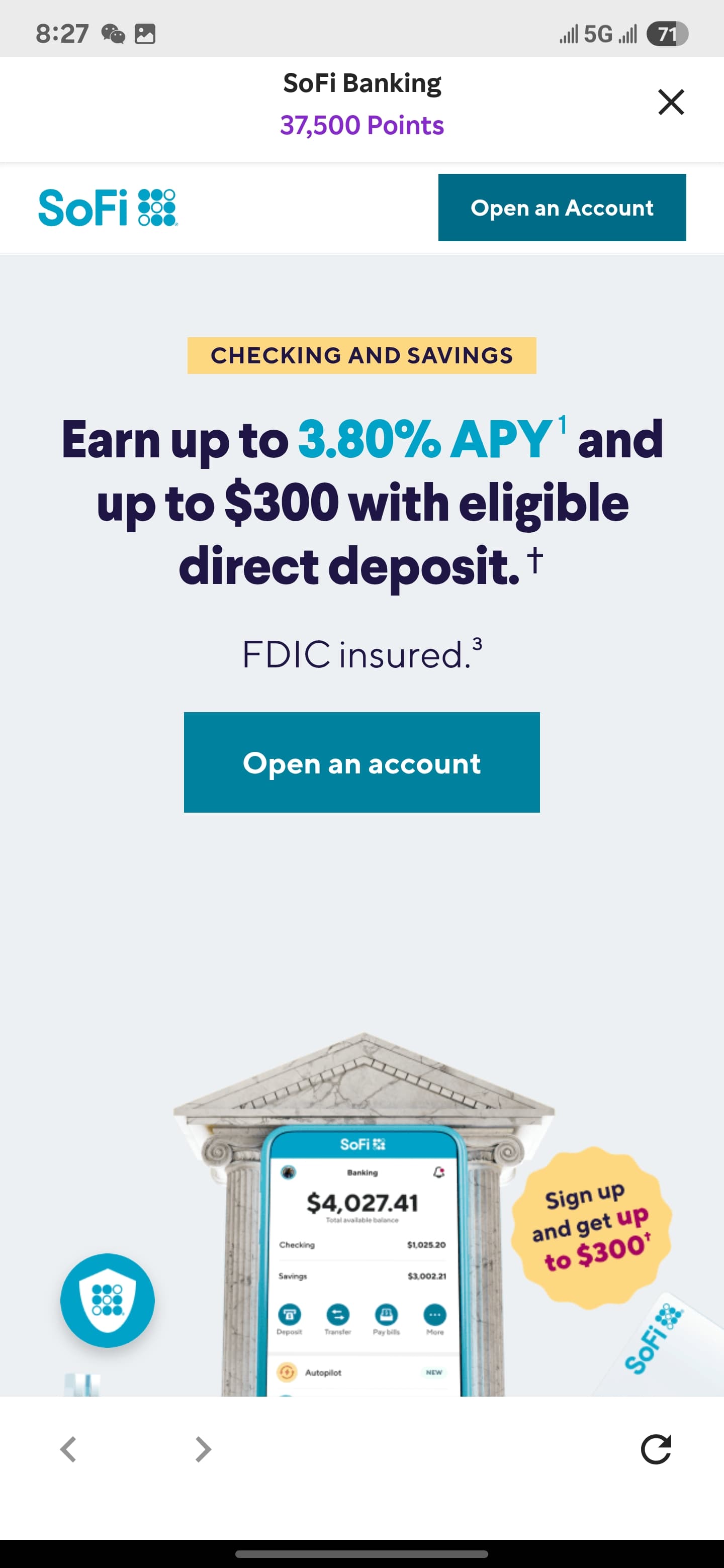Tap the Open an Account header button
Viewport: 724px width, 1568px height.
pyautogui.click(x=562, y=208)
